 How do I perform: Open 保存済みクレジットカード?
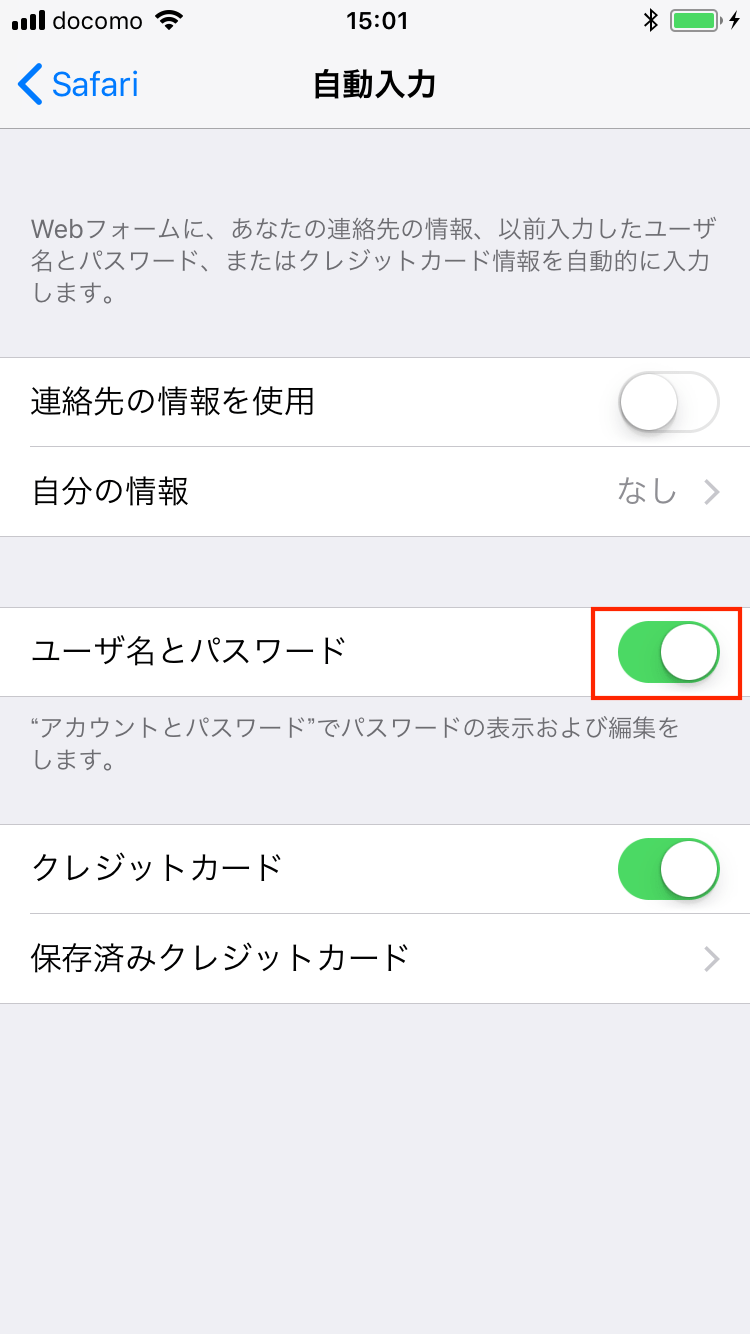pyautogui.click(x=375, y=959)
